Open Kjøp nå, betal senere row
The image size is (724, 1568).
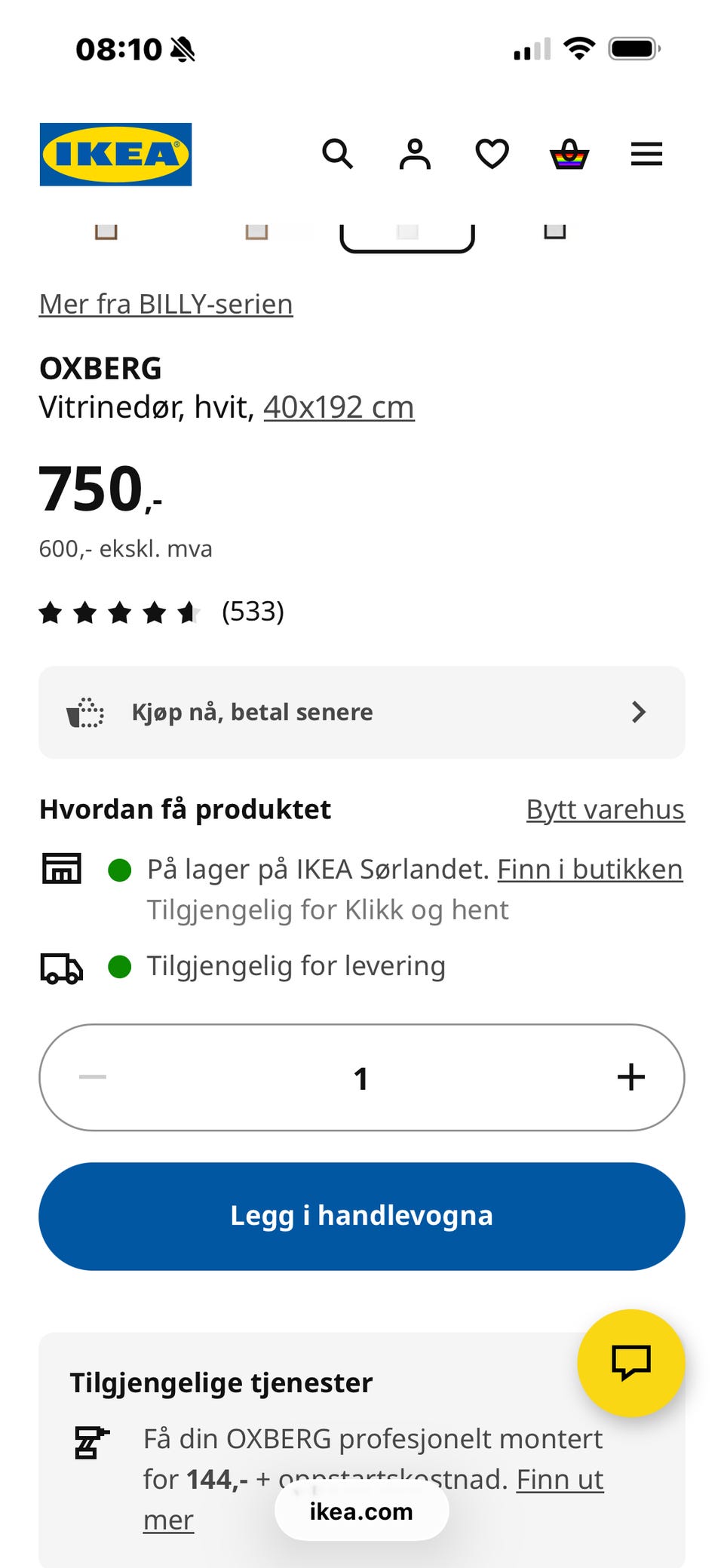coord(362,712)
